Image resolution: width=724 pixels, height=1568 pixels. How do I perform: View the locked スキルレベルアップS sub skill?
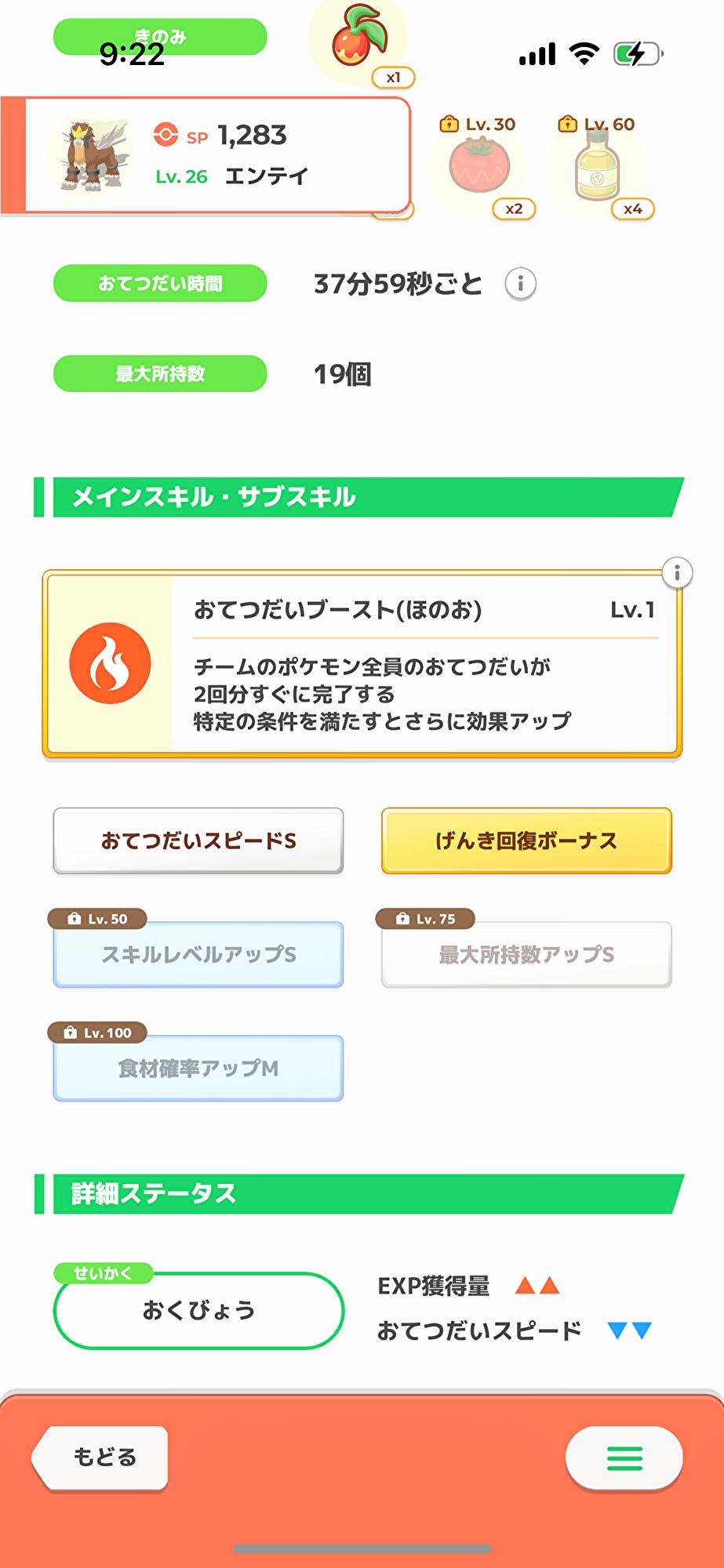point(198,954)
